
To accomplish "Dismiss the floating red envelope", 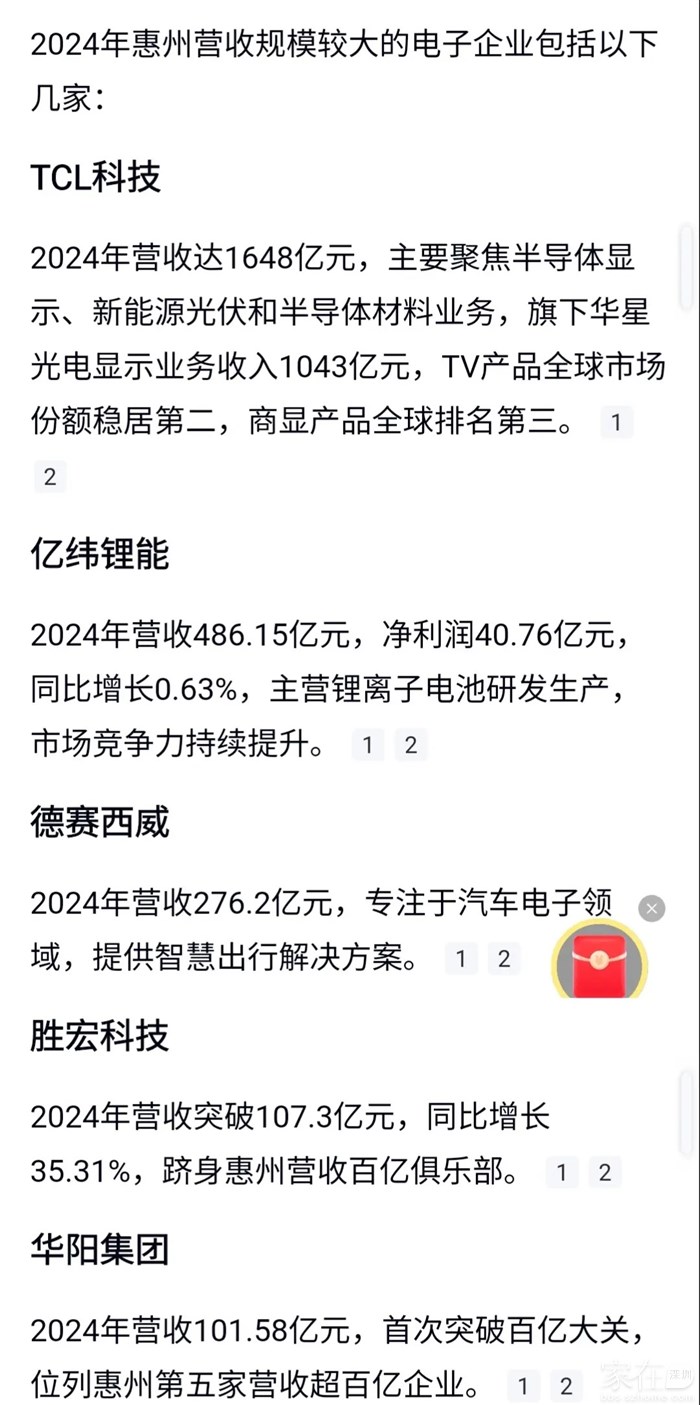I will click(x=652, y=908).
